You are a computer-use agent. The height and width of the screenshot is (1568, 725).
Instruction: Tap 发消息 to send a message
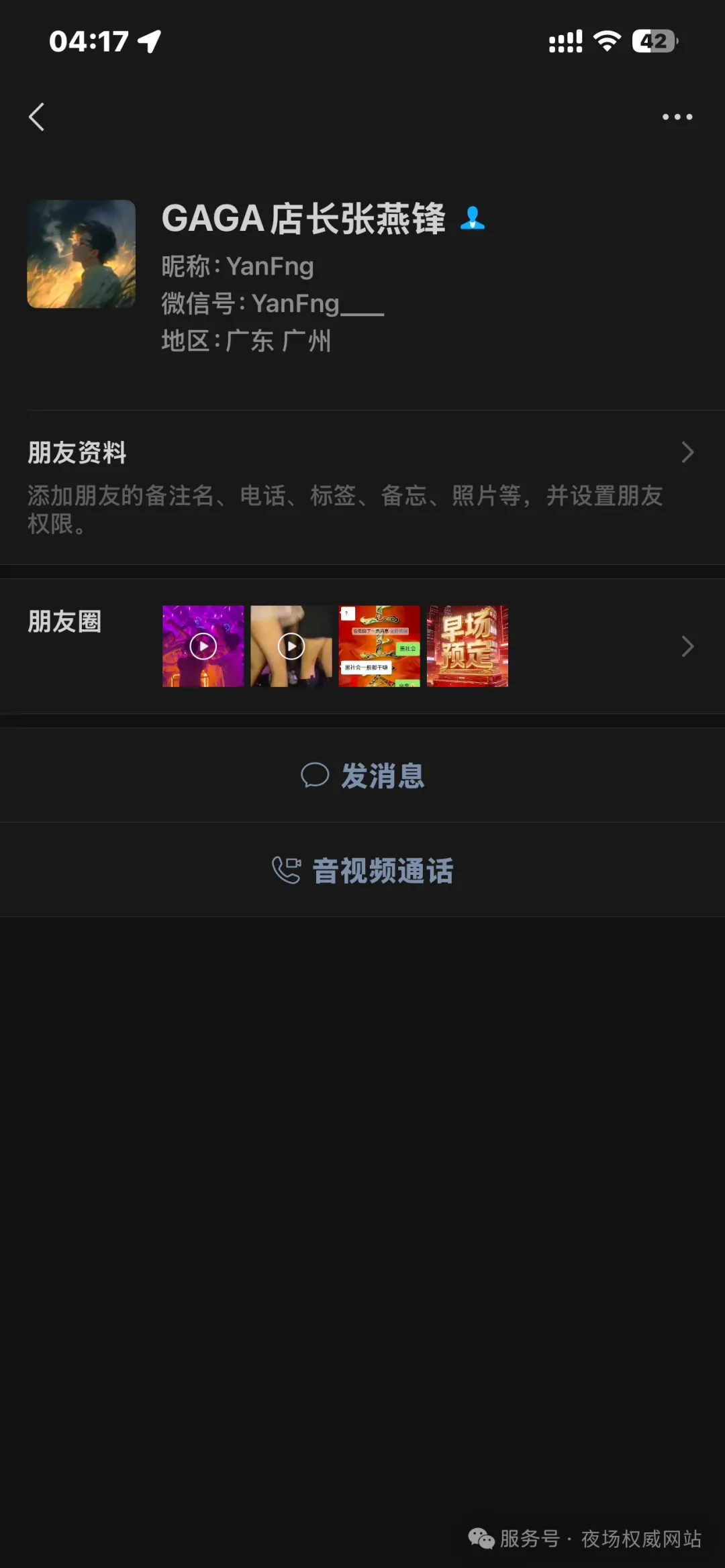coord(362,776)
